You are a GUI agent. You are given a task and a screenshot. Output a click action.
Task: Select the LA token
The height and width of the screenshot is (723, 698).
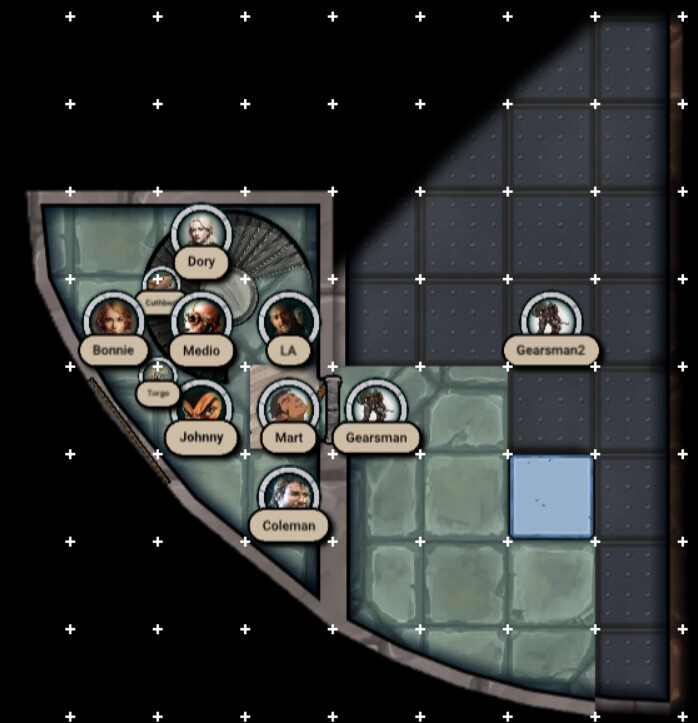click(x=288, y=320)
